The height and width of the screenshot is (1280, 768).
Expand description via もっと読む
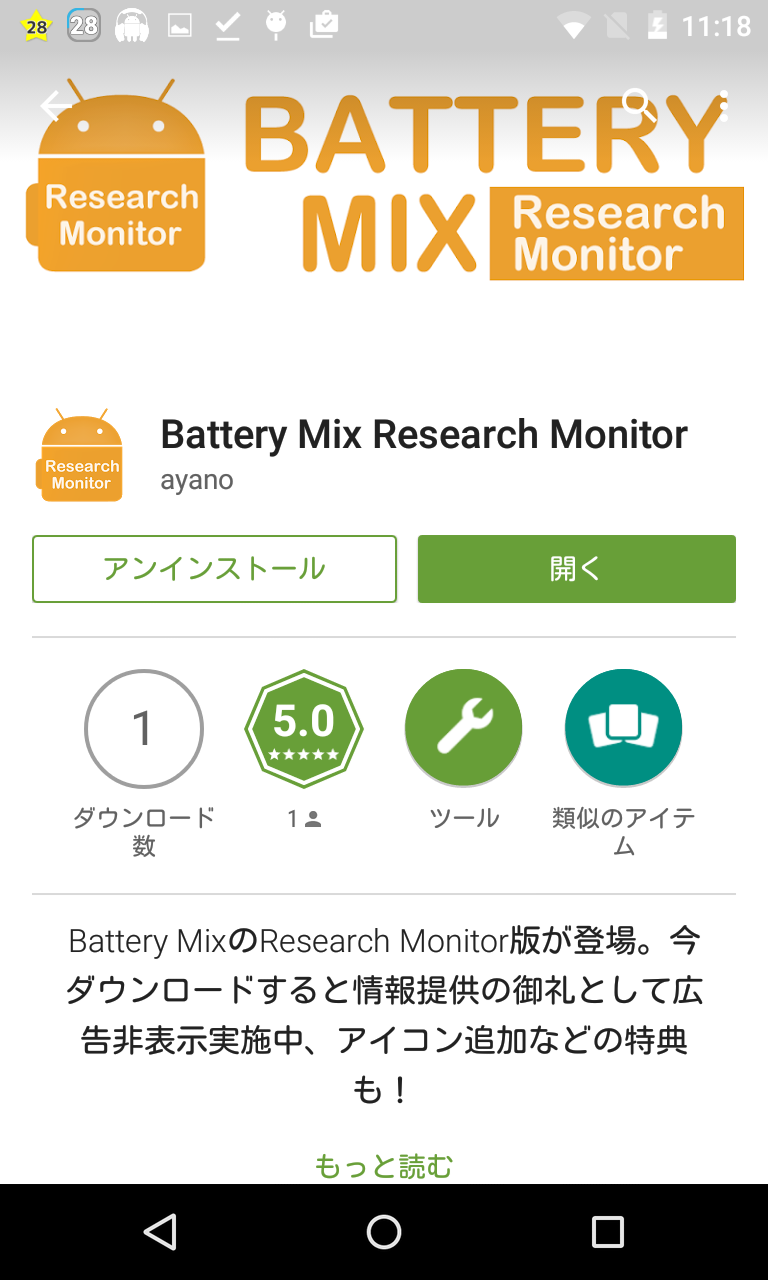384,1166
